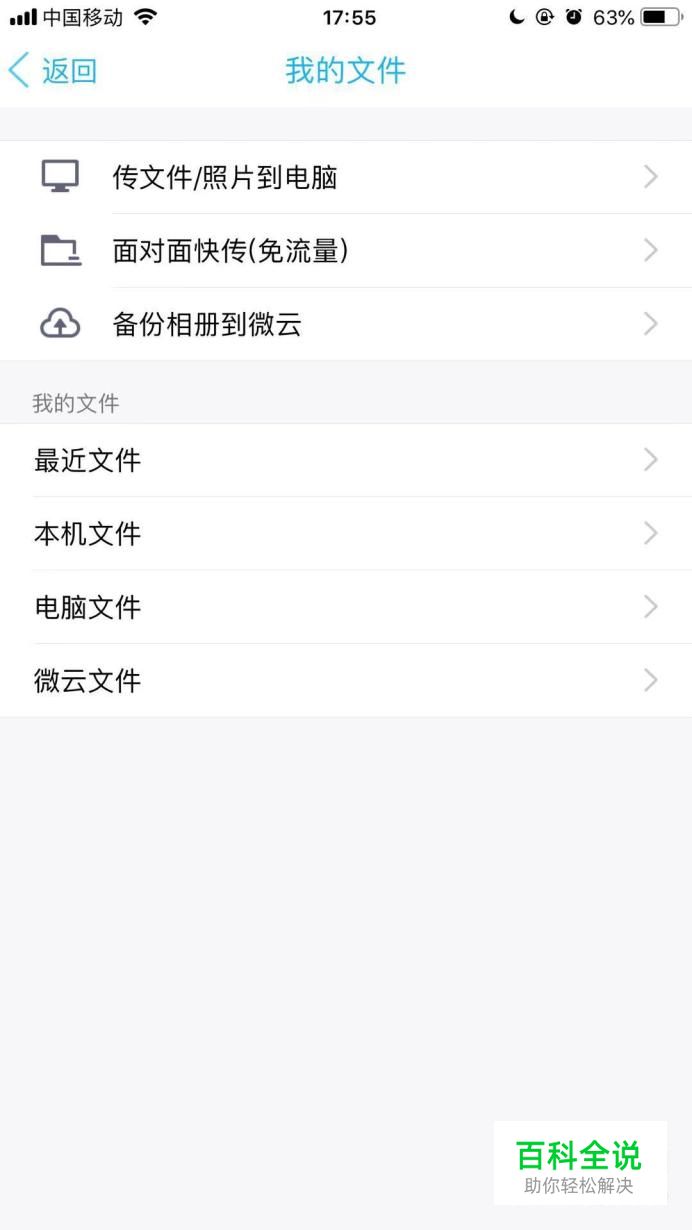Go back using the 返回 button
This screenshot has width=692, height=1230.
[x=53, y=71]
